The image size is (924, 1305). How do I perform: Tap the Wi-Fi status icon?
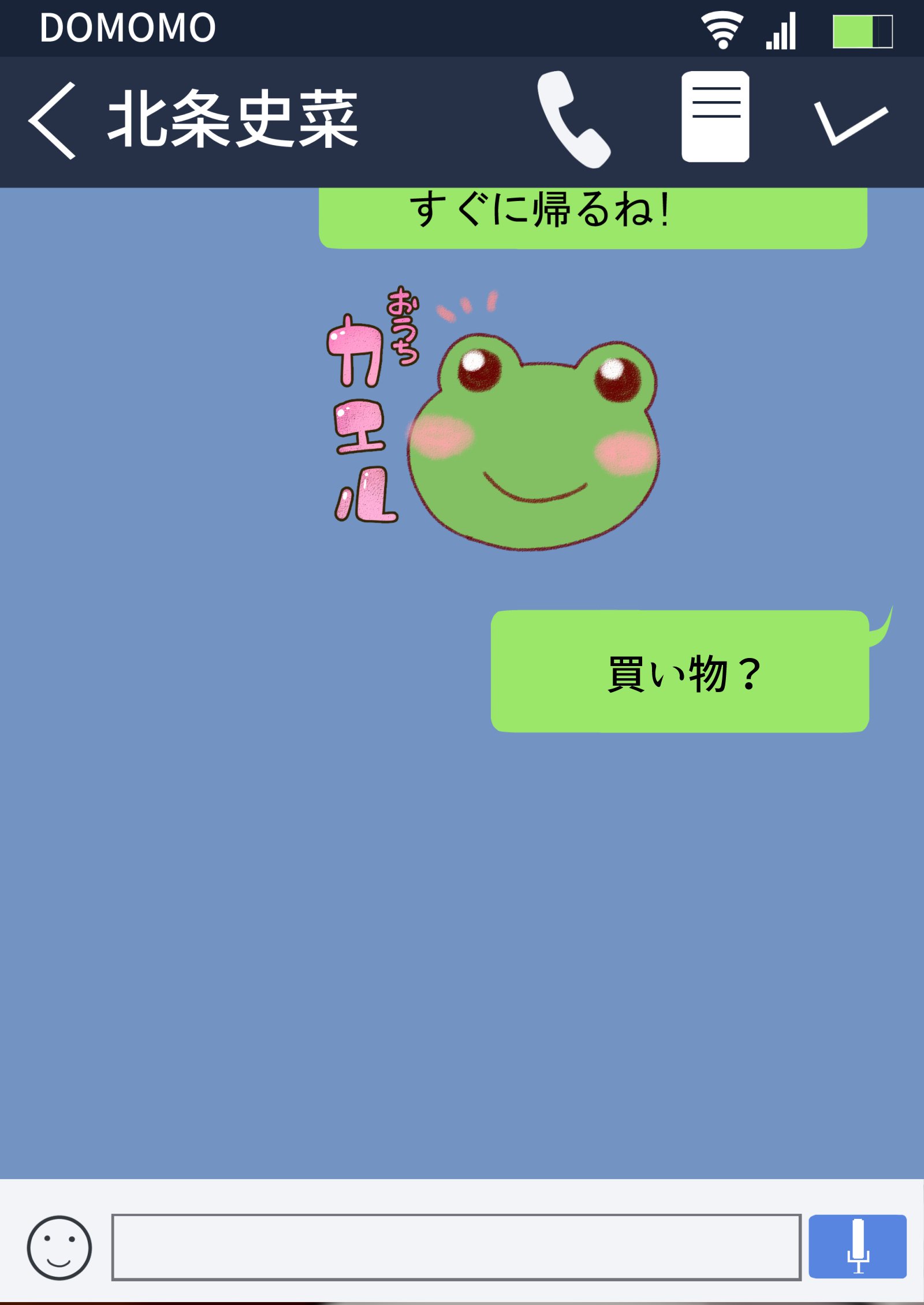click(722, 29)
